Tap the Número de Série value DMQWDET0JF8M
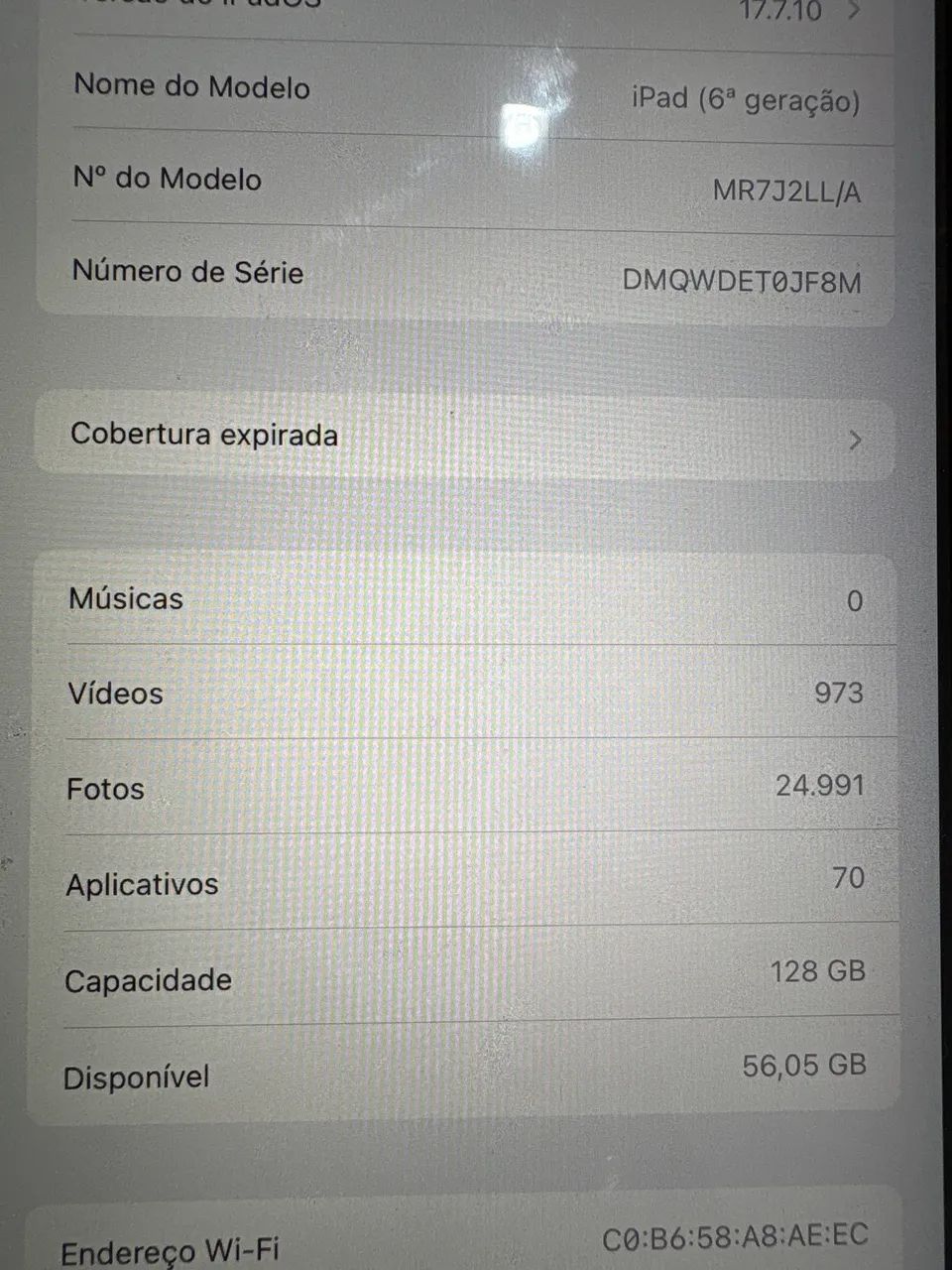Screen dimensions: 952x1270 tap(744, 282)
